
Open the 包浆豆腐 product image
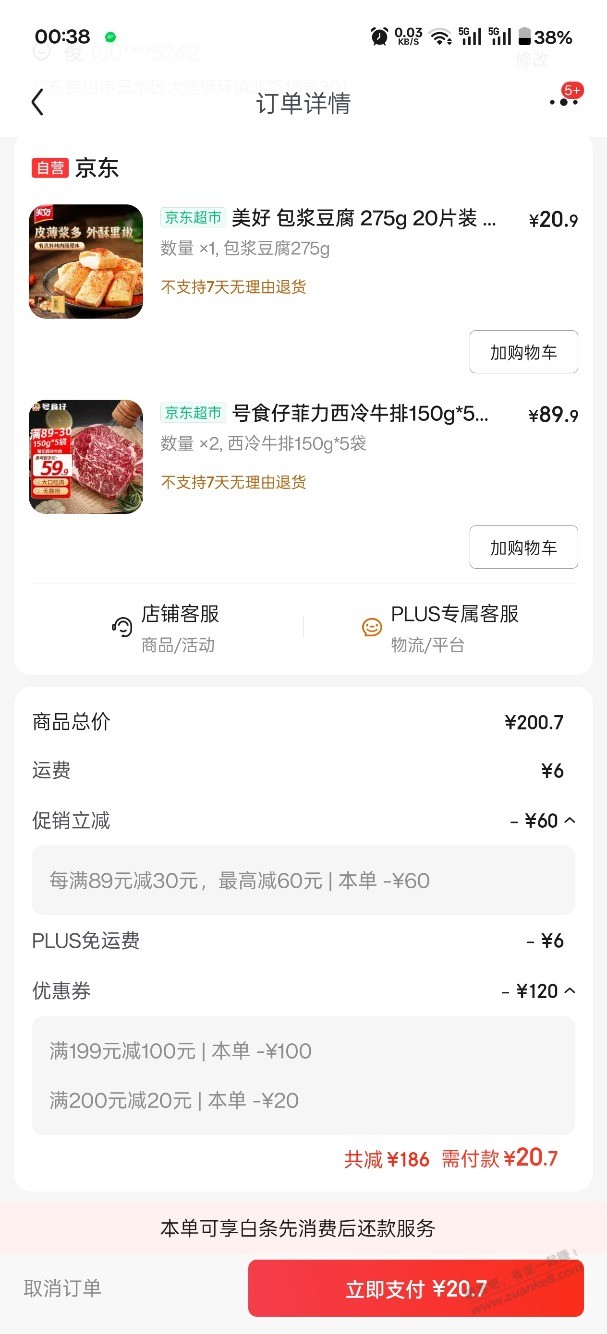pyautogui.click(x=86, y=261)
